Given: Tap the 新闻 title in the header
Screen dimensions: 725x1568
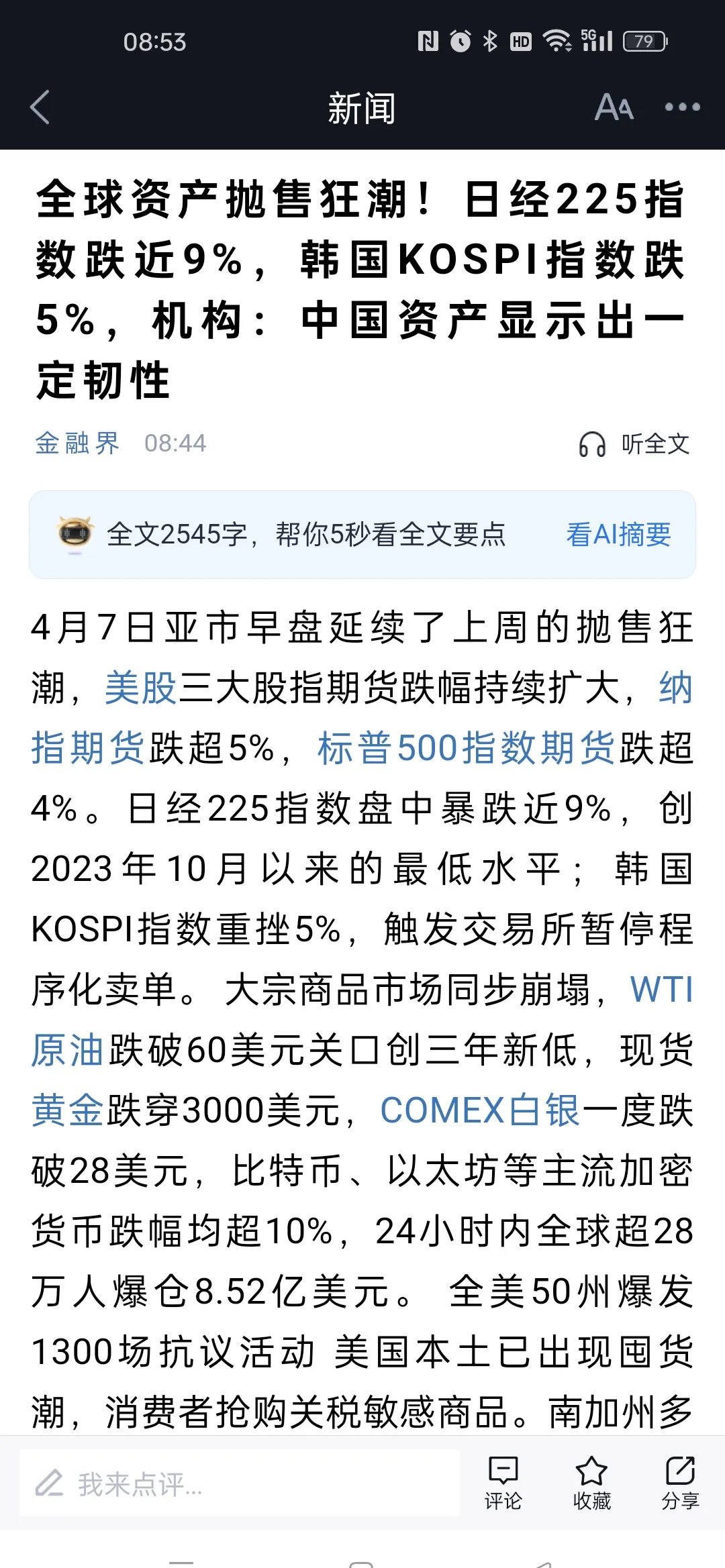Looking at the screenshot, I should click(361, 107).
